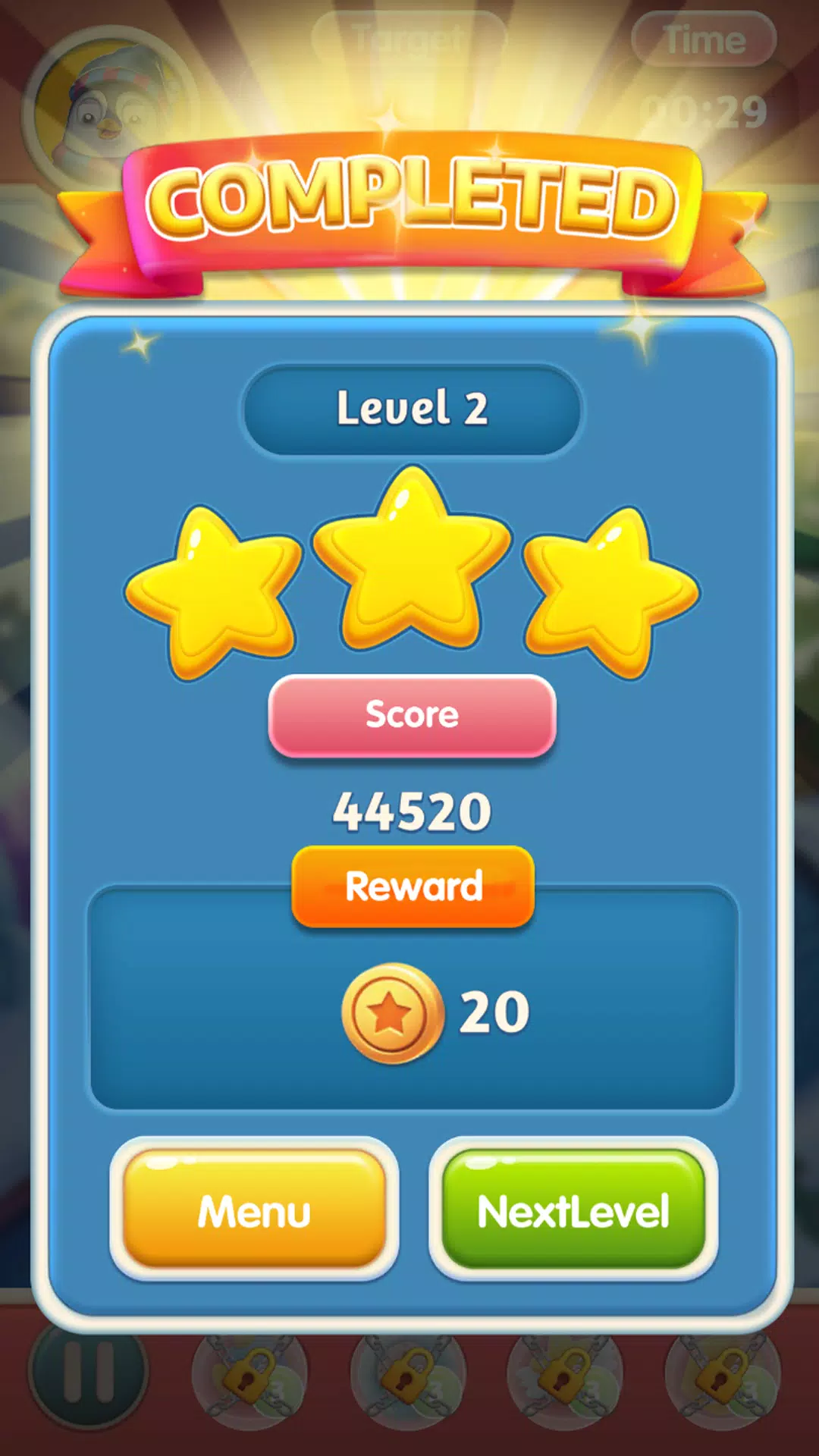Go back to the Menu
Image resolution: width=819 pixels, height=1456 pixels.
(255, 1210)
